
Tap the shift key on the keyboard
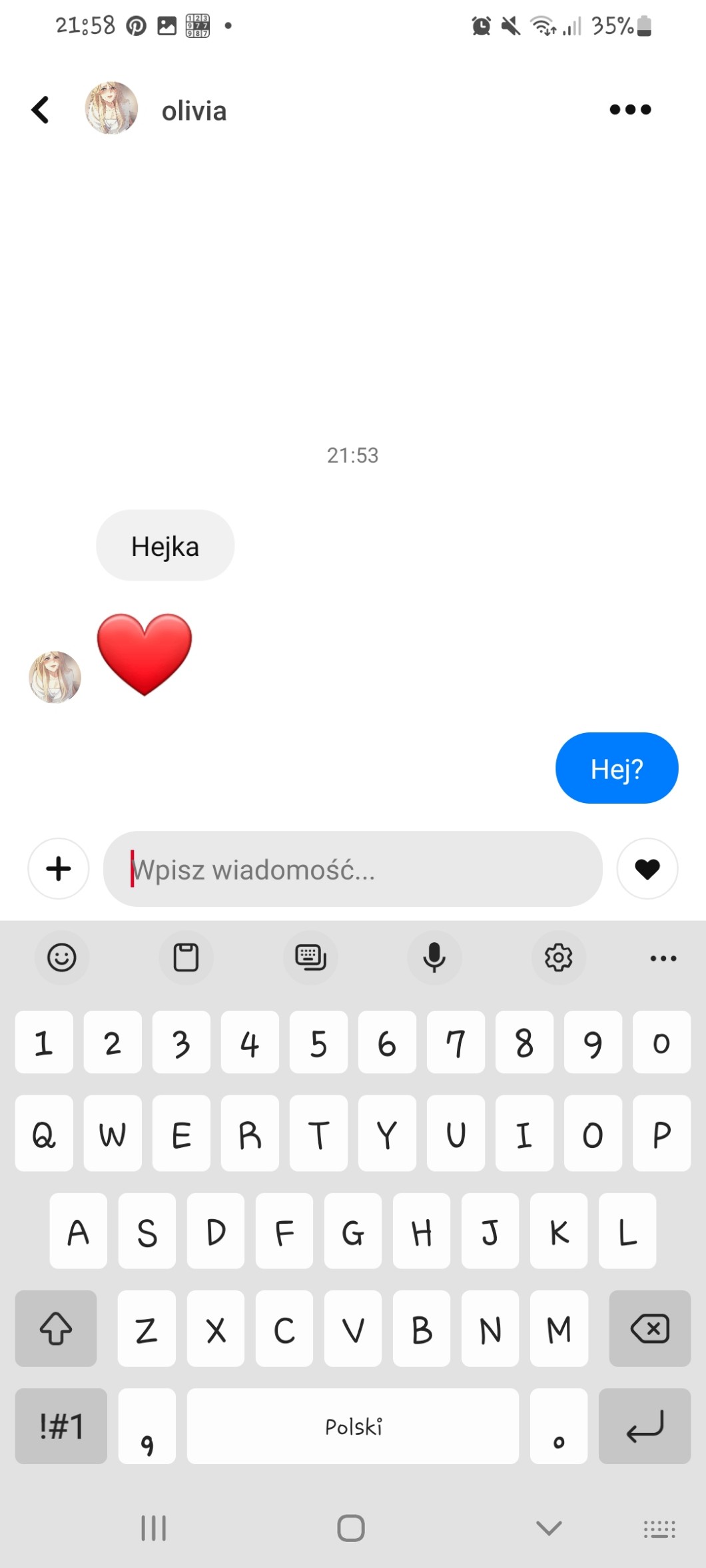click(x=56, y=1328)
